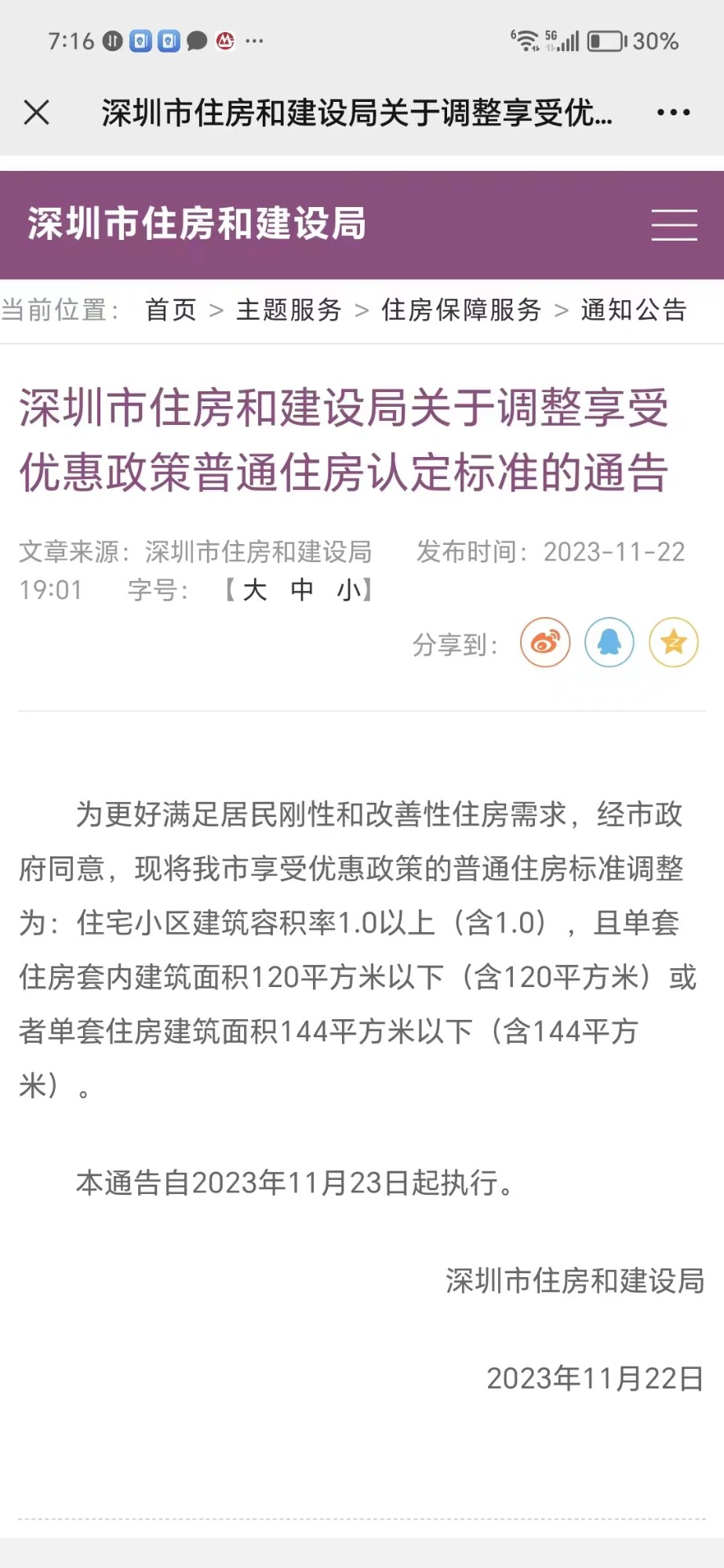Image resolution: width=724 pixels, height=1568 pixels.
Task: Open 主题服务 breadcrumb link
Action: click(x=289, y=310)
